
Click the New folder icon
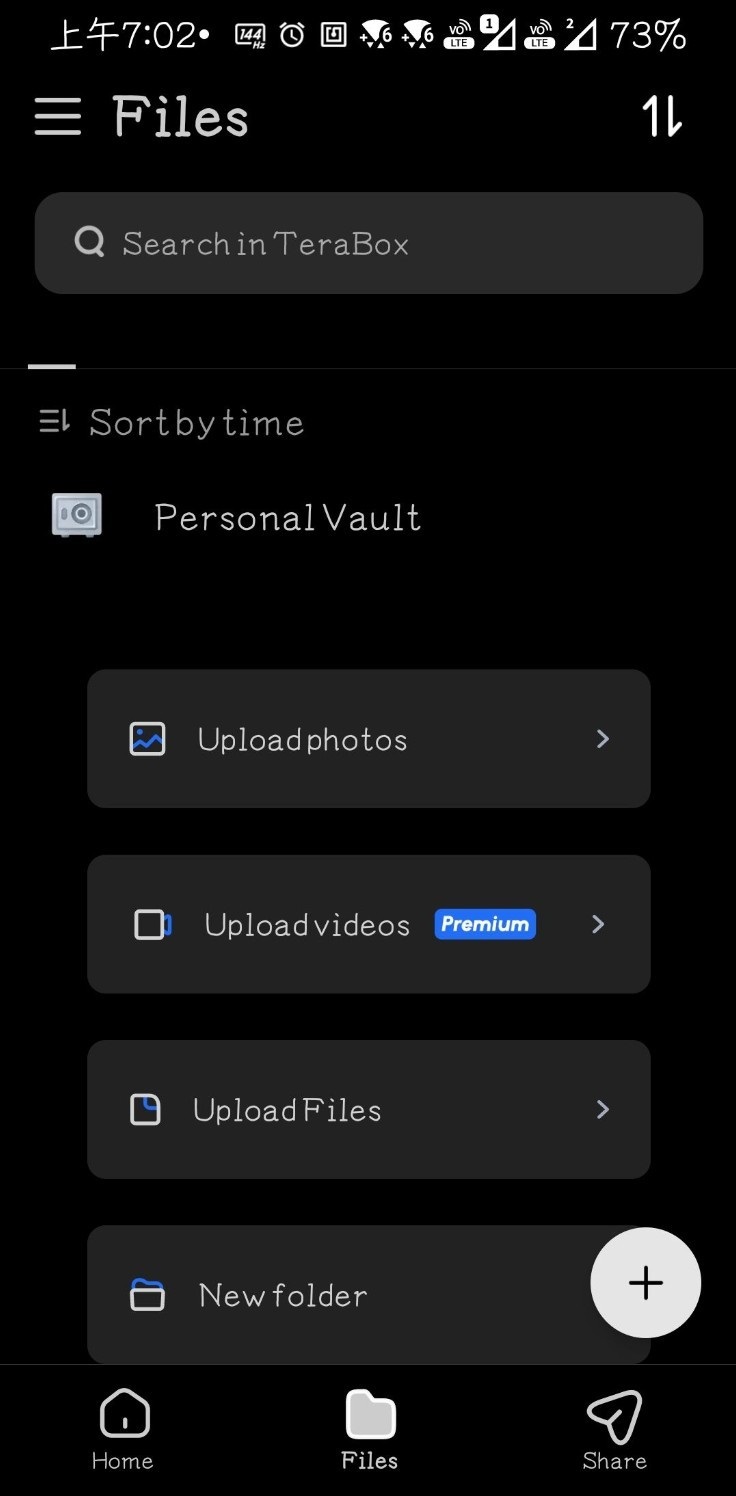coord(146,1294)
